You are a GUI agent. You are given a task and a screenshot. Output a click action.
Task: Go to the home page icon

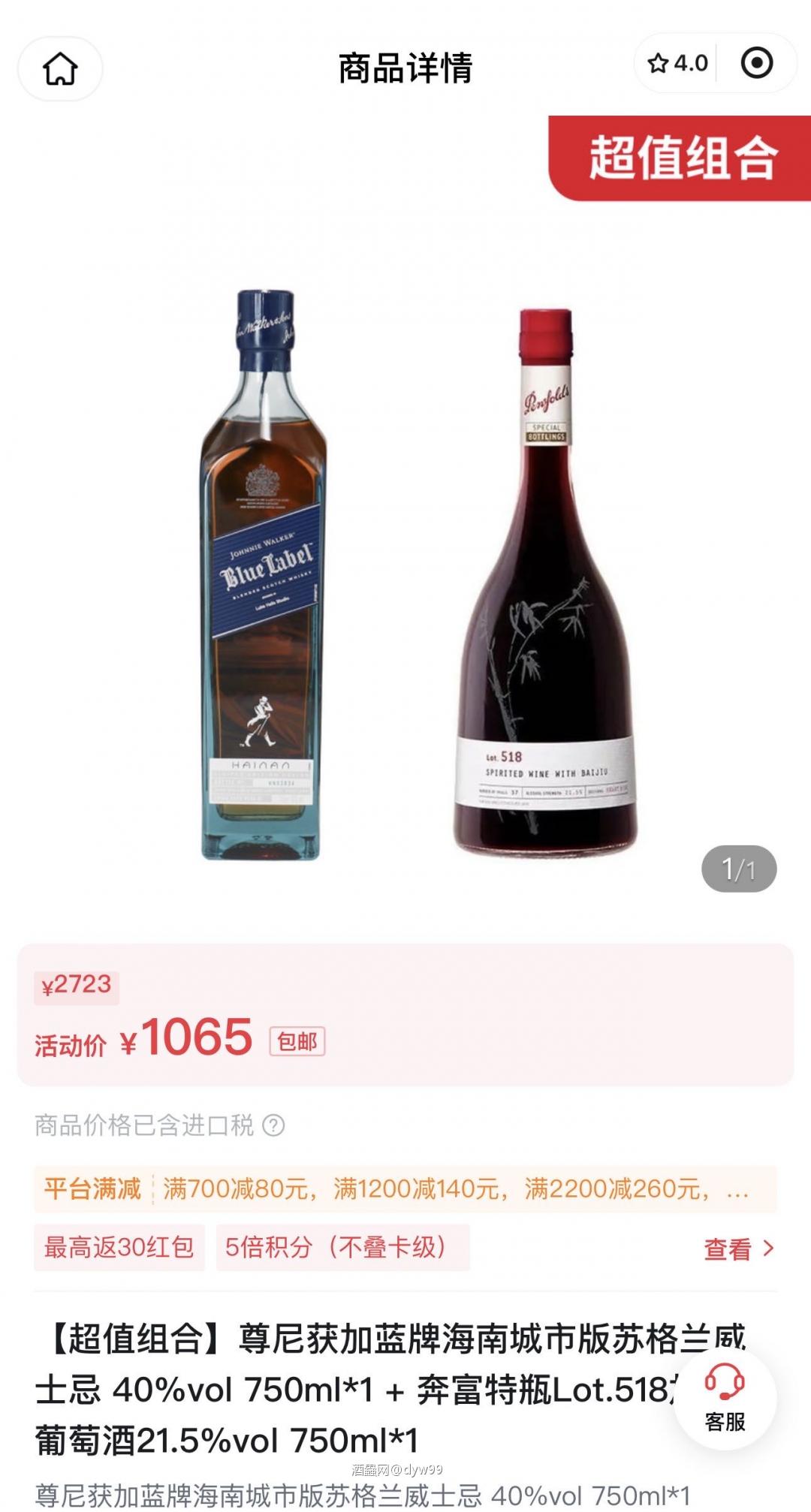point(60,69)
